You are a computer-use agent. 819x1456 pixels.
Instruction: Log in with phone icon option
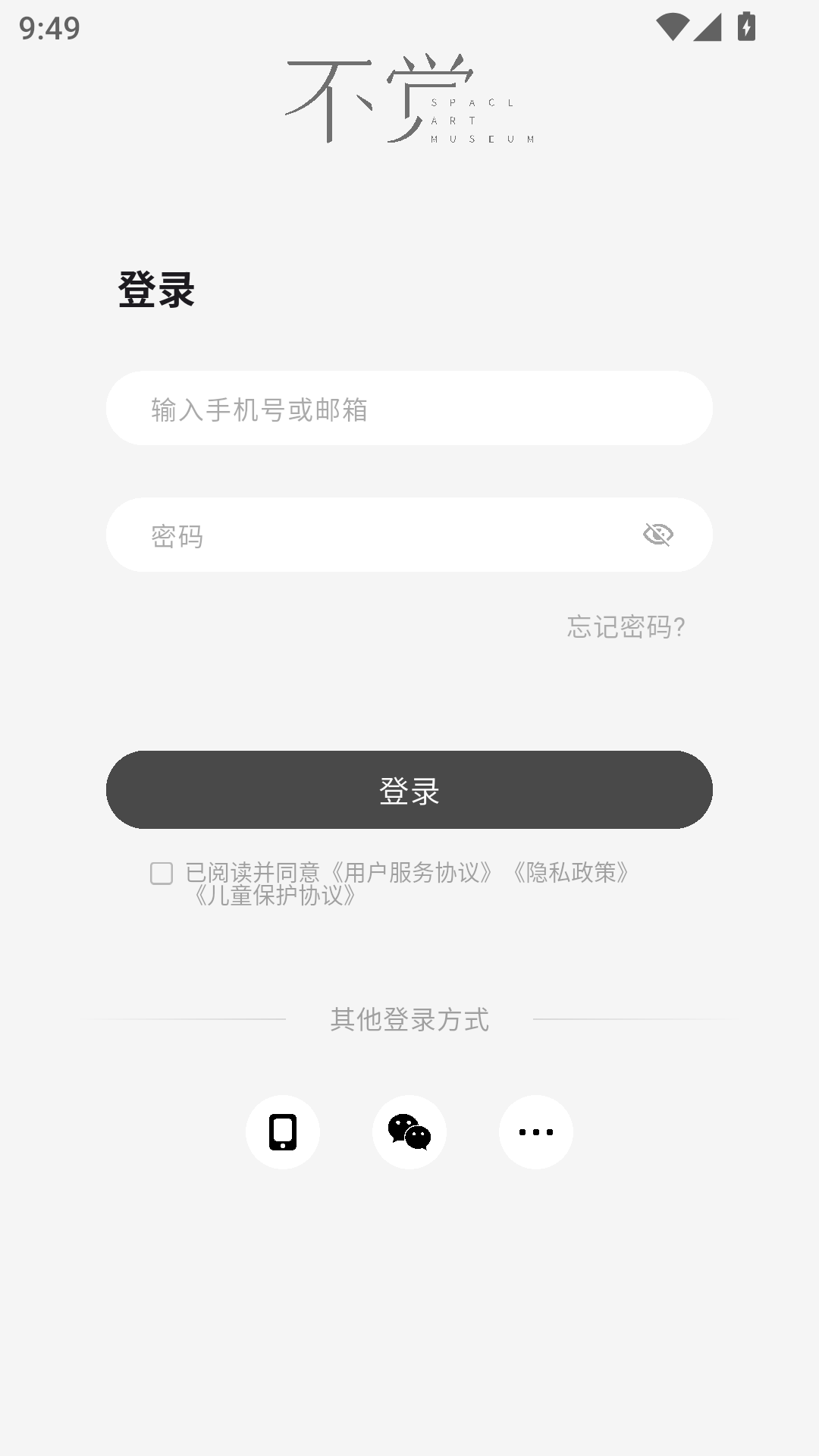point(283,1132)
